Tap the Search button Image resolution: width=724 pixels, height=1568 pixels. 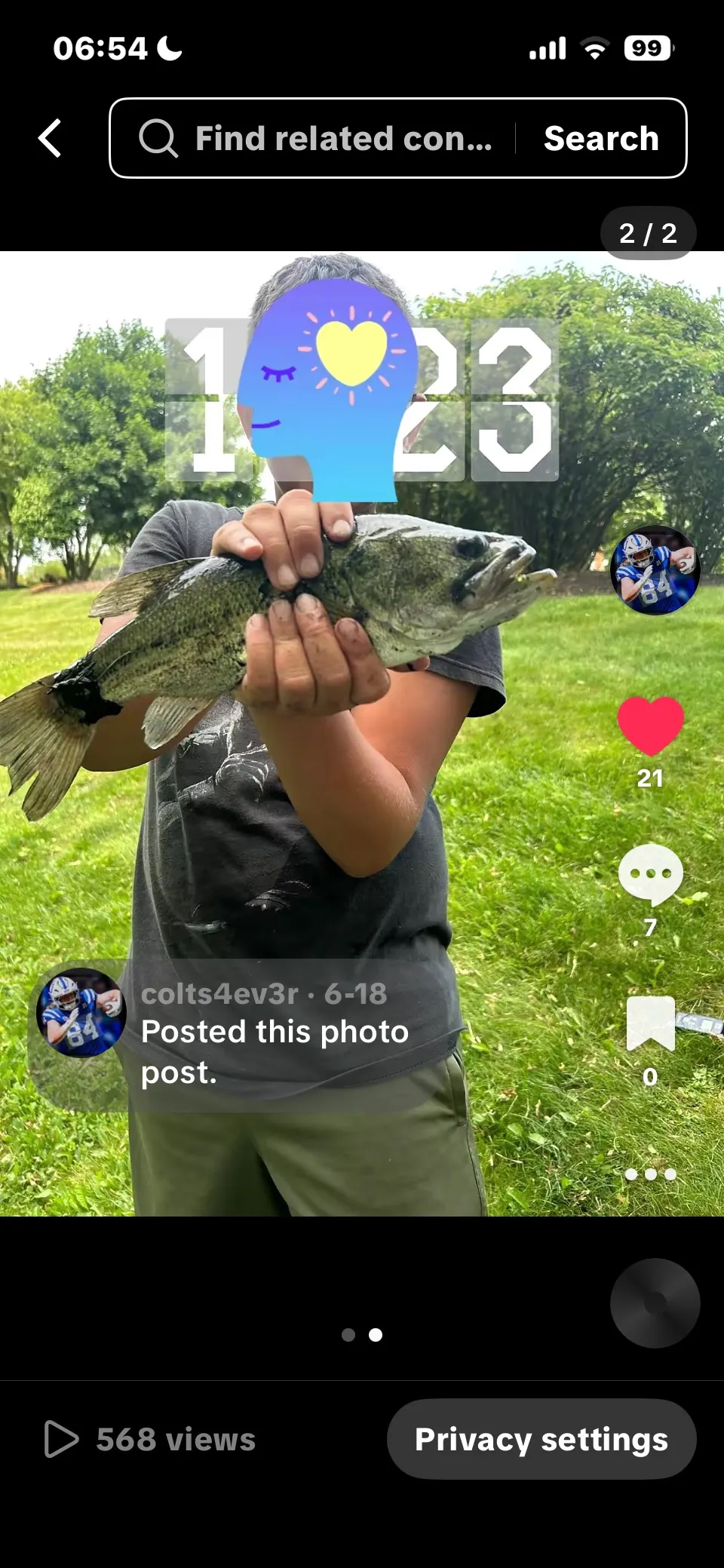[x=601, y=139]
